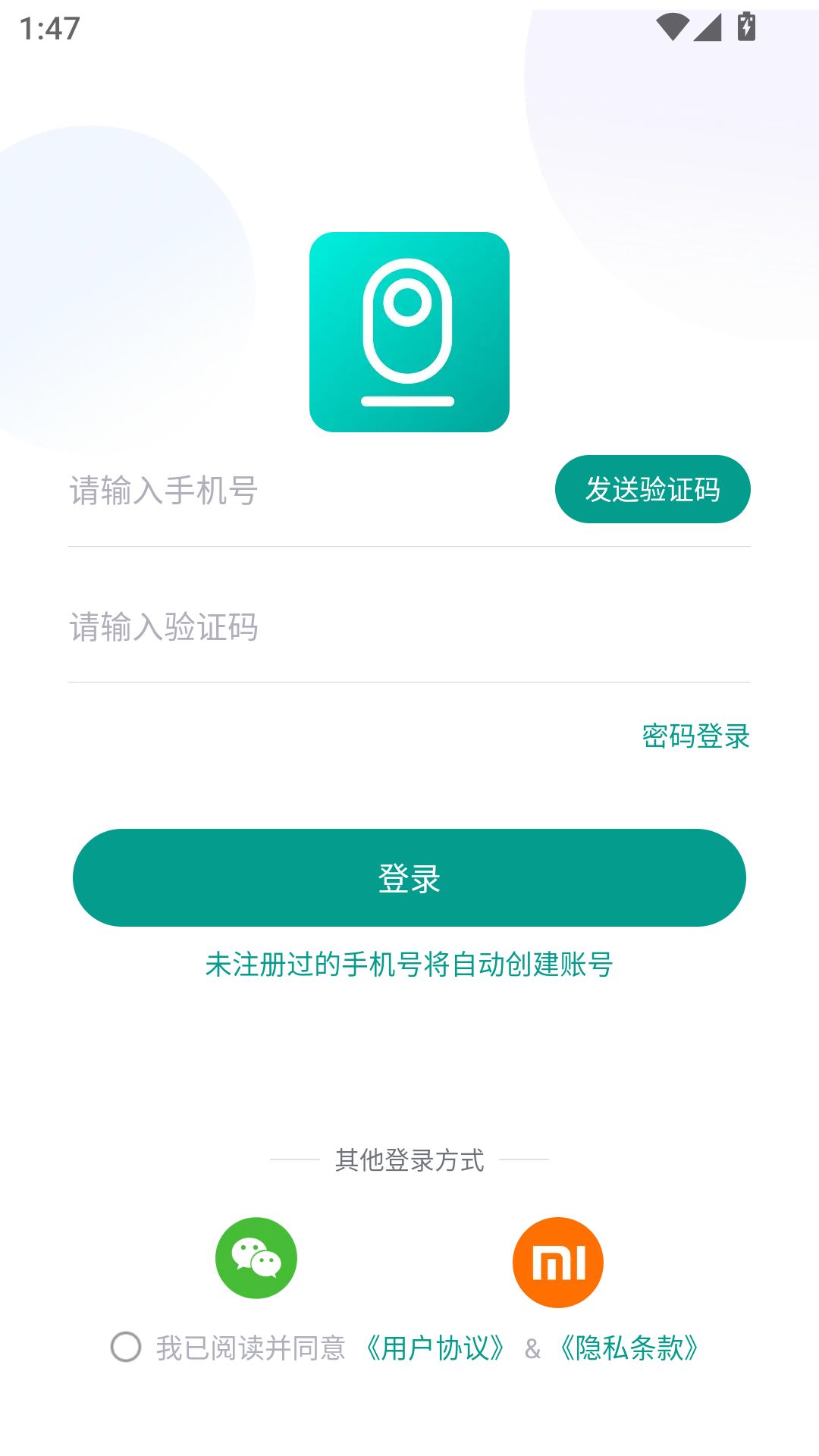
Task: Log in with WeChat
Action: coord(256,1258)
